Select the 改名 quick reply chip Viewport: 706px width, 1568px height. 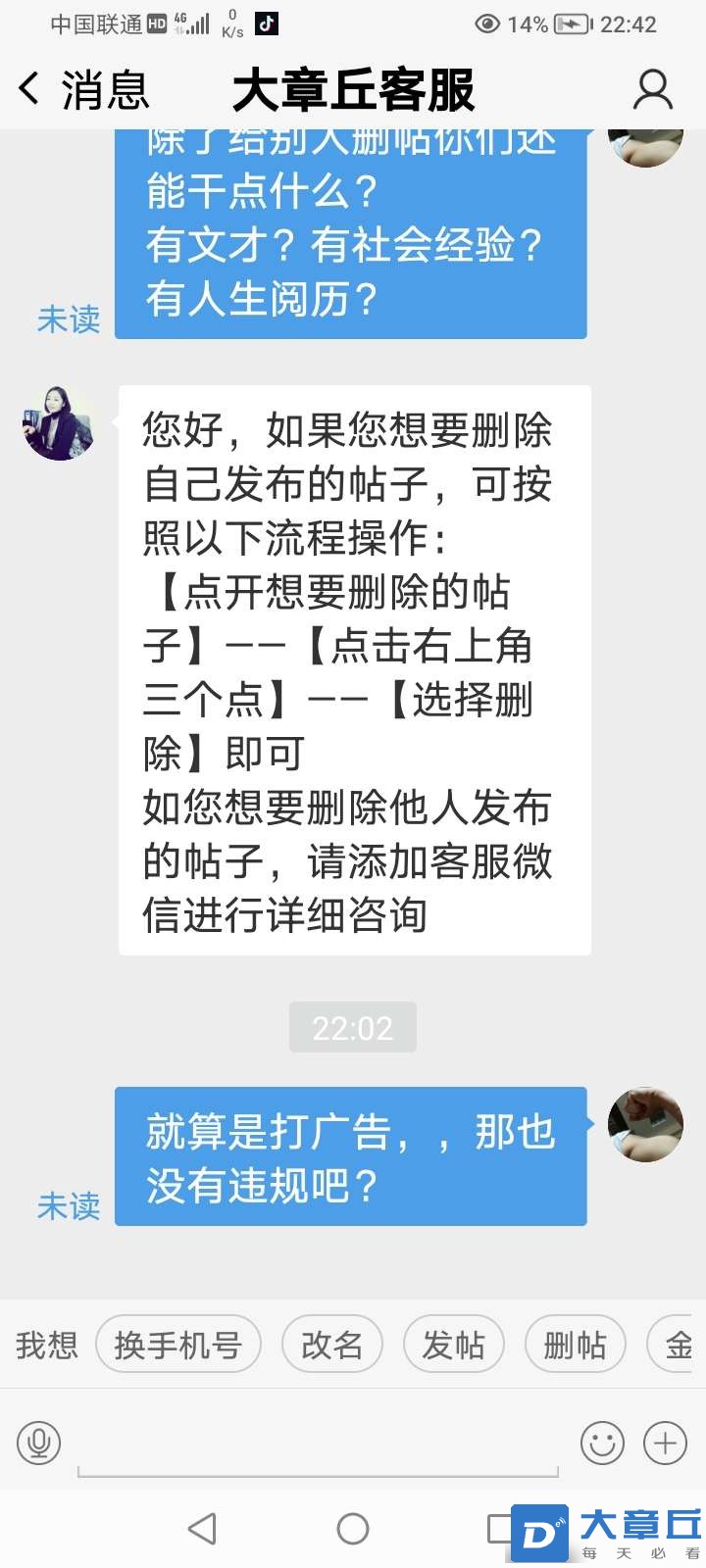pyautogui.click(x=331, y=1345)
